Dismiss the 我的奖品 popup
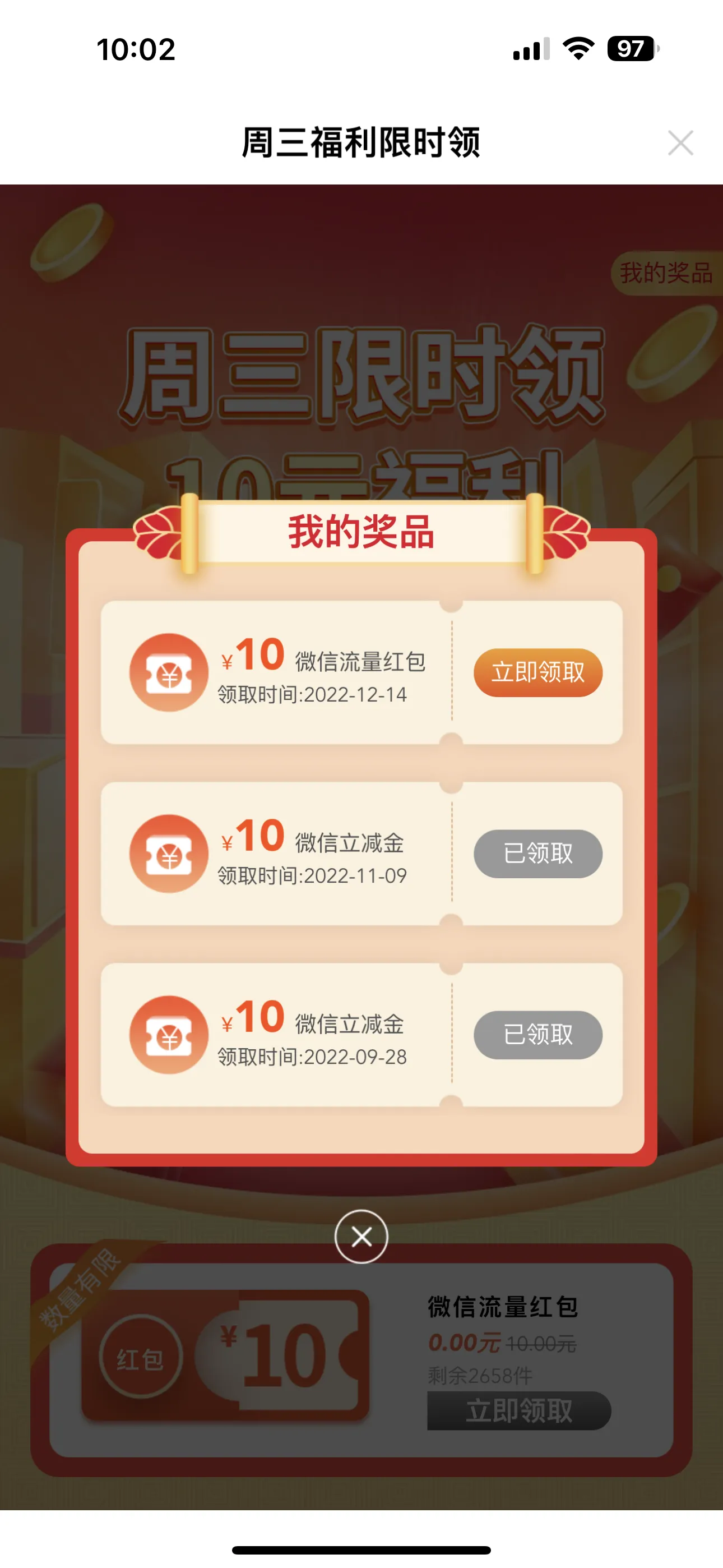Viewport: 723px width, 1568px height. click(361, 1236)
